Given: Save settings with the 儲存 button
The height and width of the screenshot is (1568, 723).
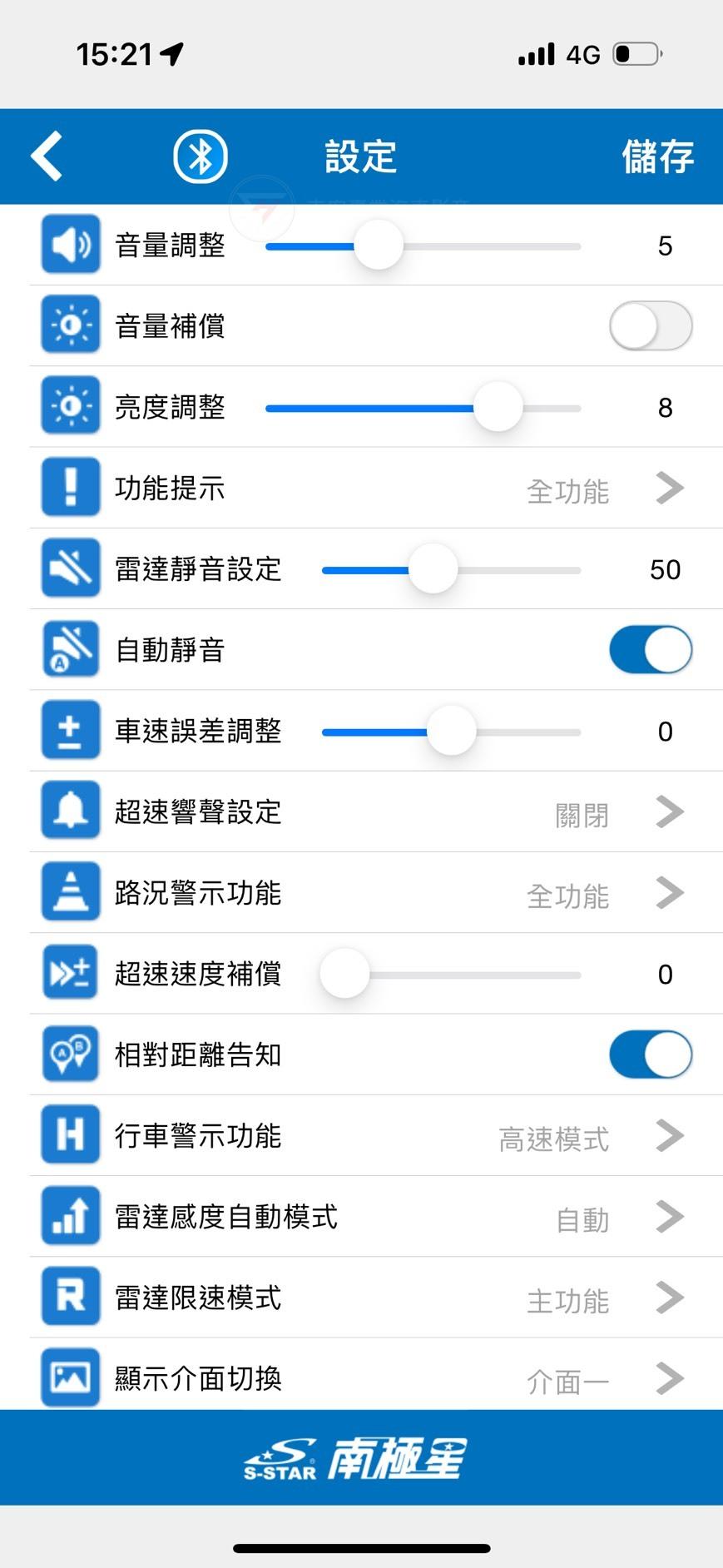Looking at the screenshot, I should pyautogui.click(x=657, y=156).
